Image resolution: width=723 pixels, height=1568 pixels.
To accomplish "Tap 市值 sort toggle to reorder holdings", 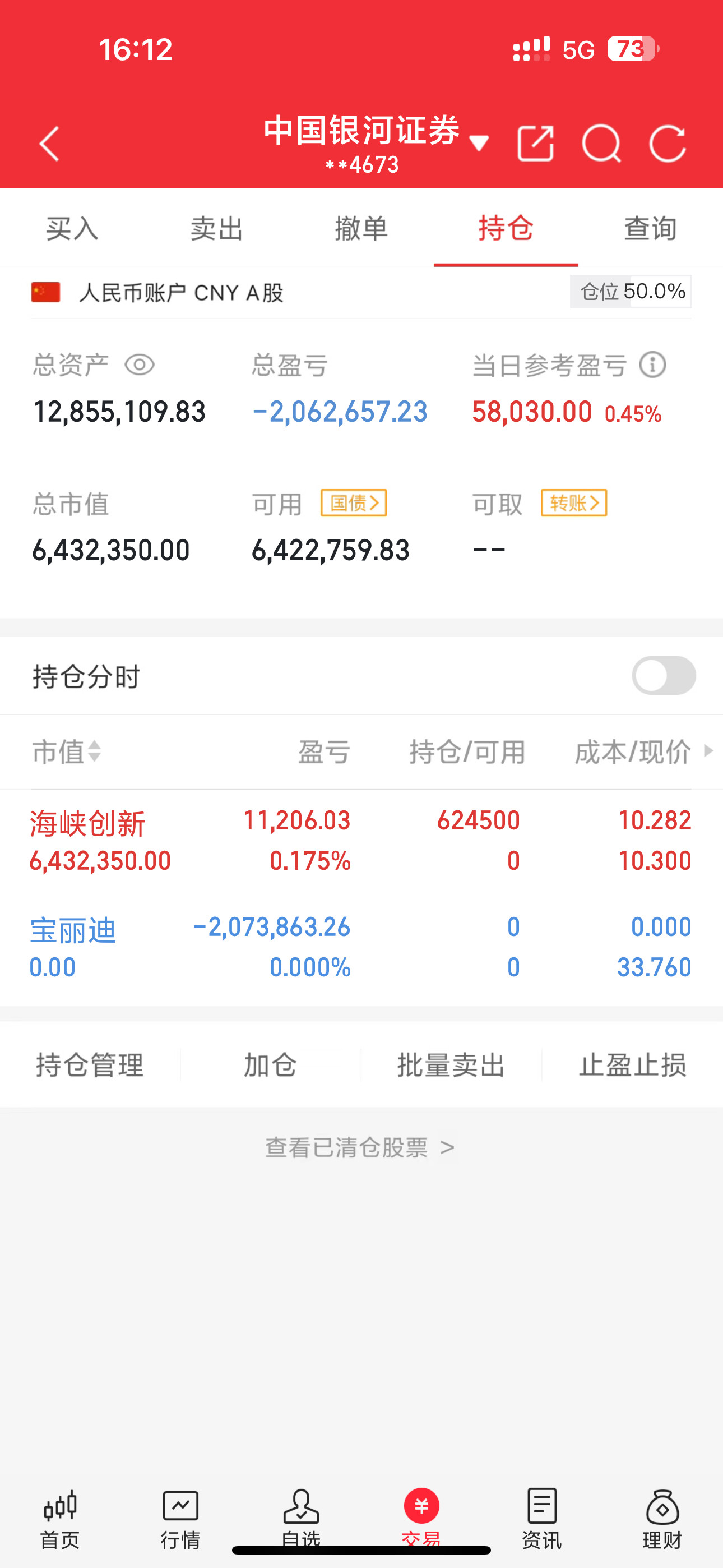I will [x=67, y=753].
